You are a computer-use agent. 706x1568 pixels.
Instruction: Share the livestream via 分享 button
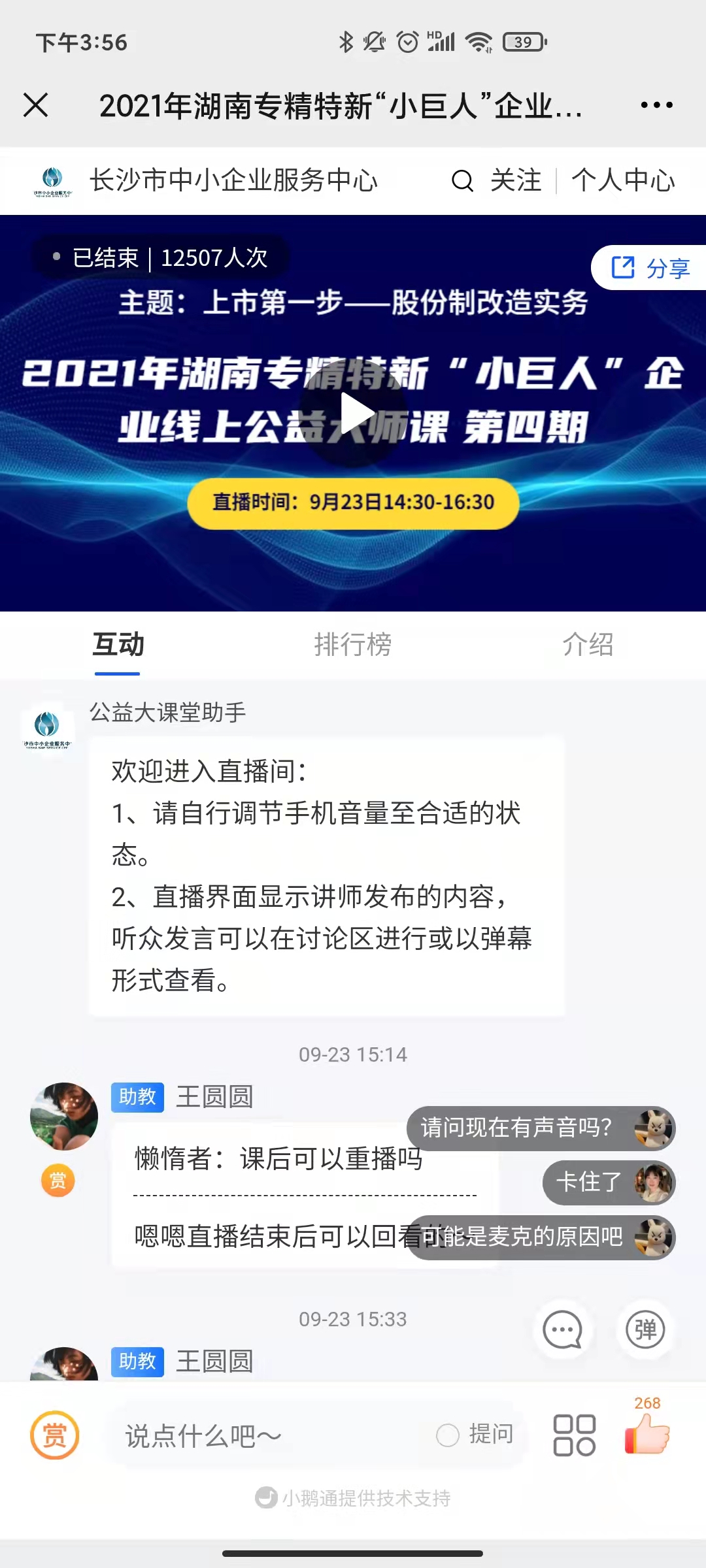pyautogui.click(x=650, y=268)
